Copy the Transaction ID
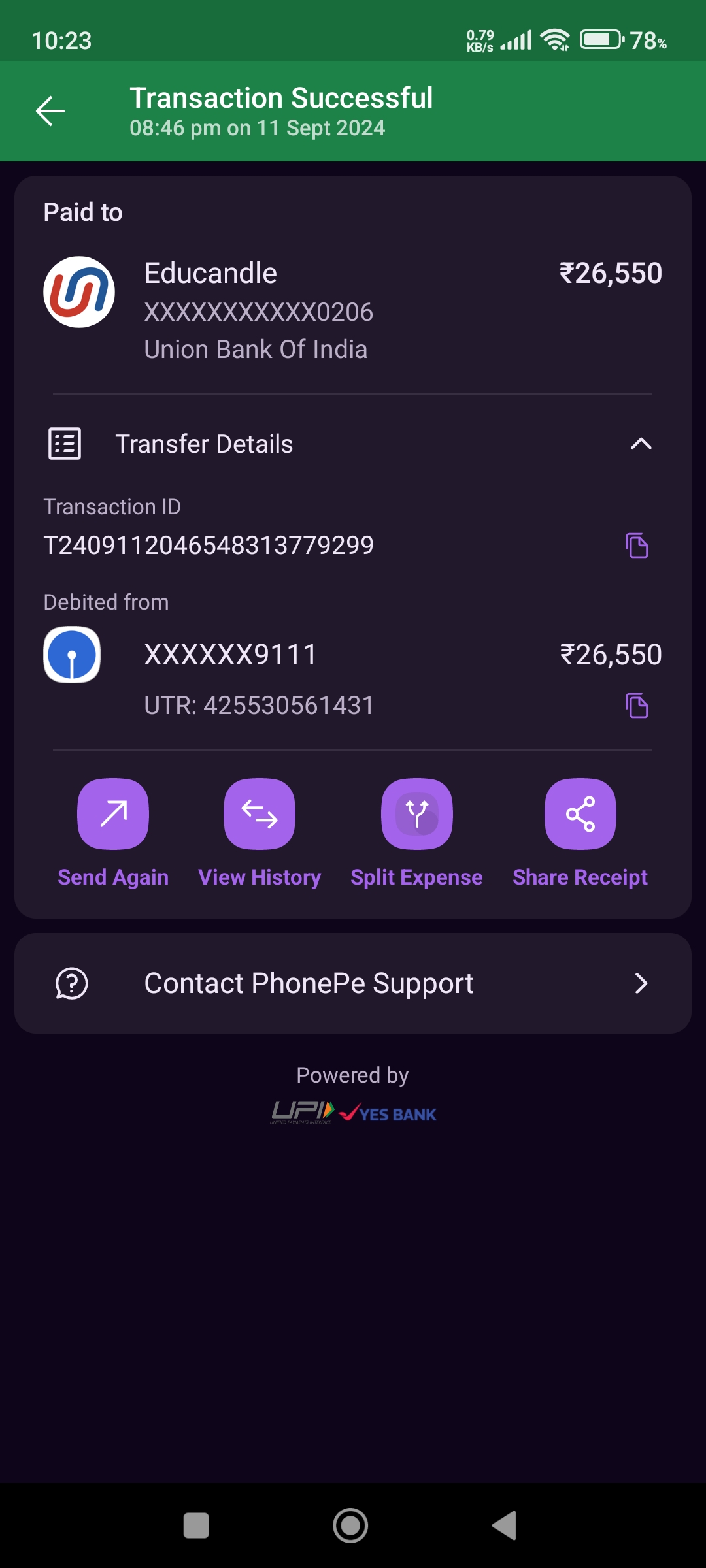 click(x=637, y=546)
